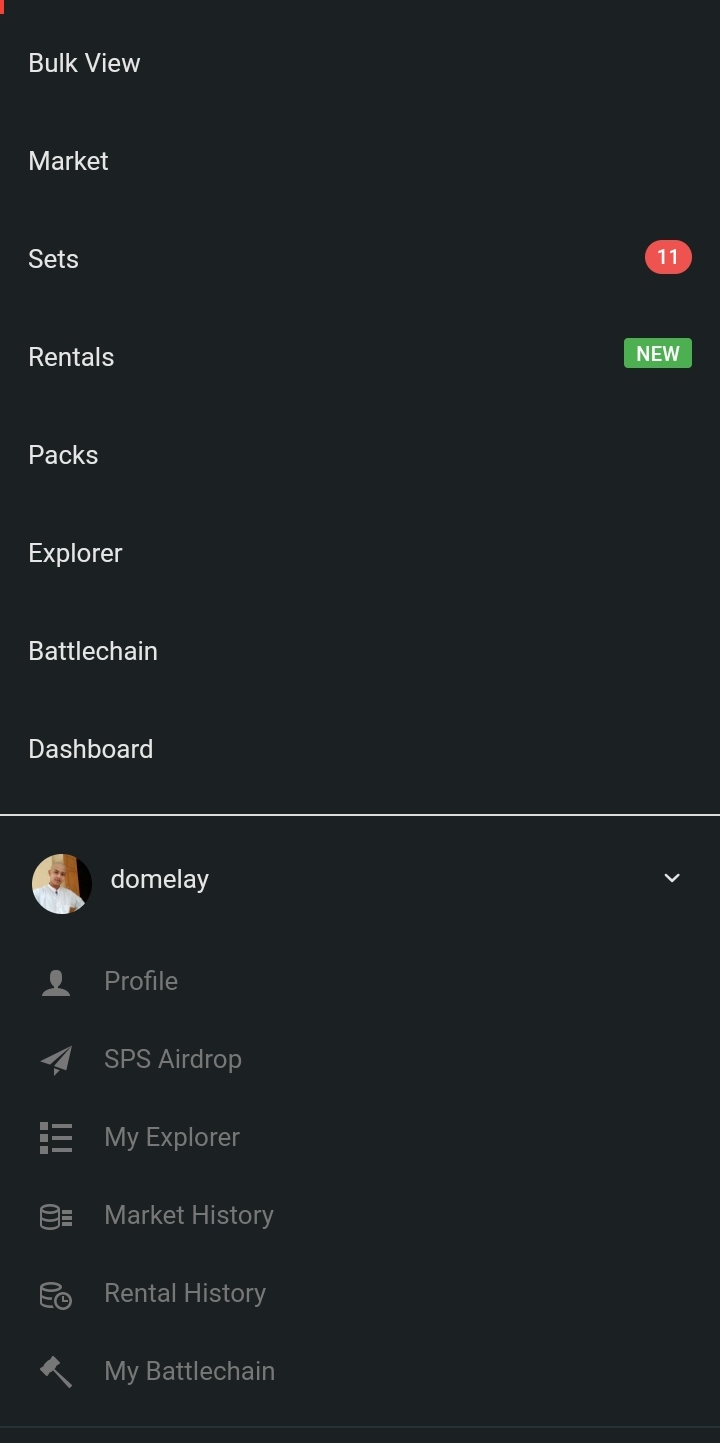Collapse the domelay account section chevron
Screen dimensions: 720x1443
click(x=671, y=878)
